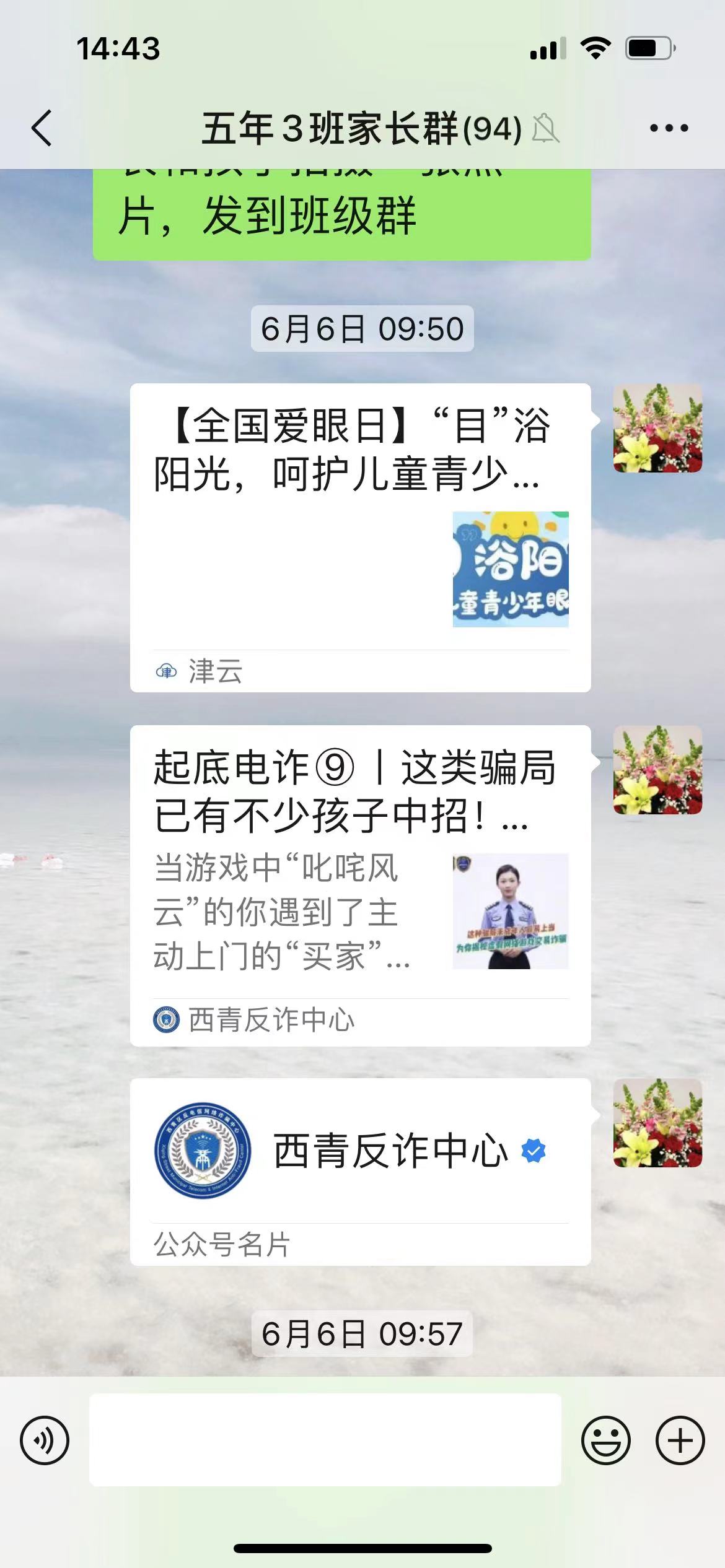Image resolution: width=725 pixels, height=1568 pixels.
Task: Open the group chat info menu
Action: click(669, 128)
